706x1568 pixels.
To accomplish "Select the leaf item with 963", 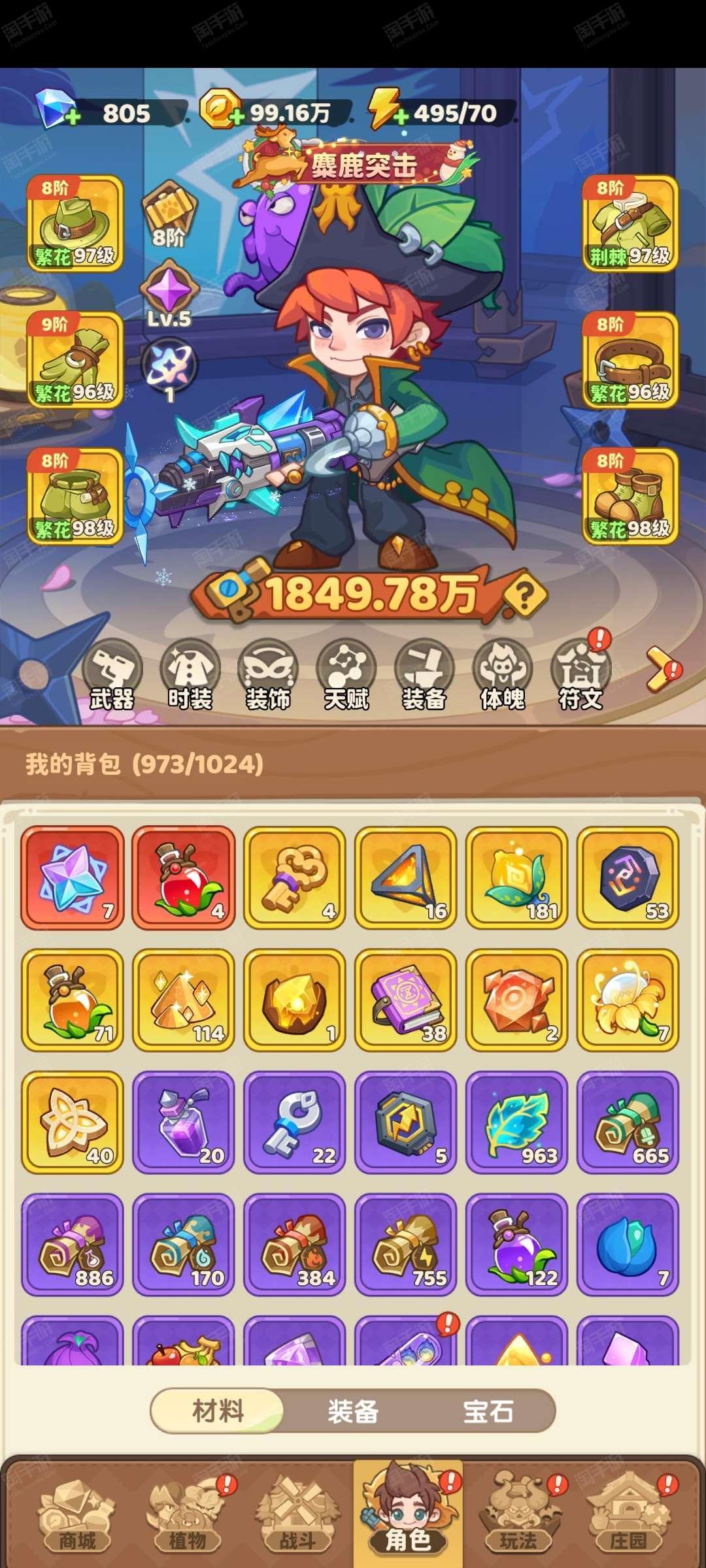I will [516, 1122].
